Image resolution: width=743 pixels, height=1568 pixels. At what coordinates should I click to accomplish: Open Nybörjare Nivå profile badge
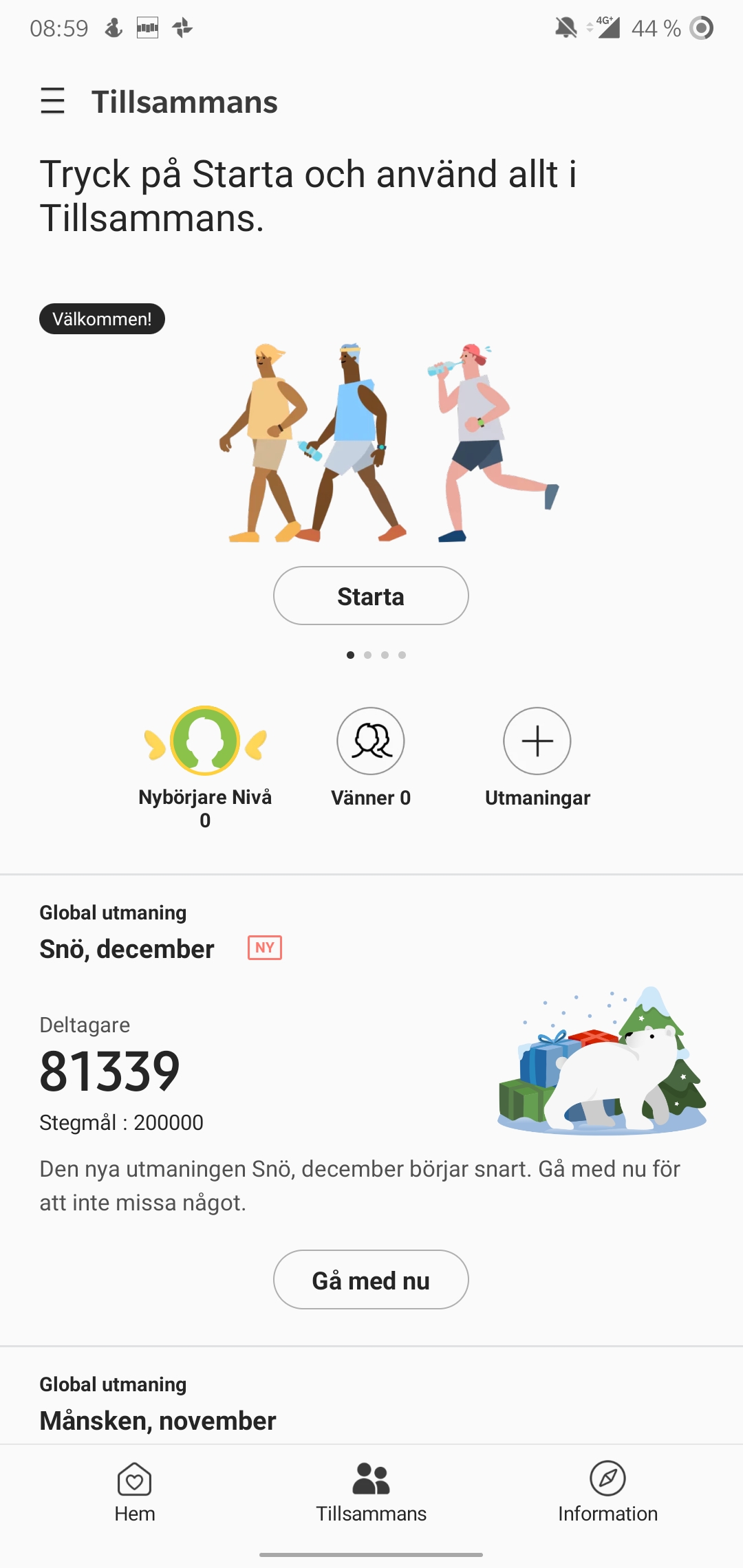(x=205, y=741)
